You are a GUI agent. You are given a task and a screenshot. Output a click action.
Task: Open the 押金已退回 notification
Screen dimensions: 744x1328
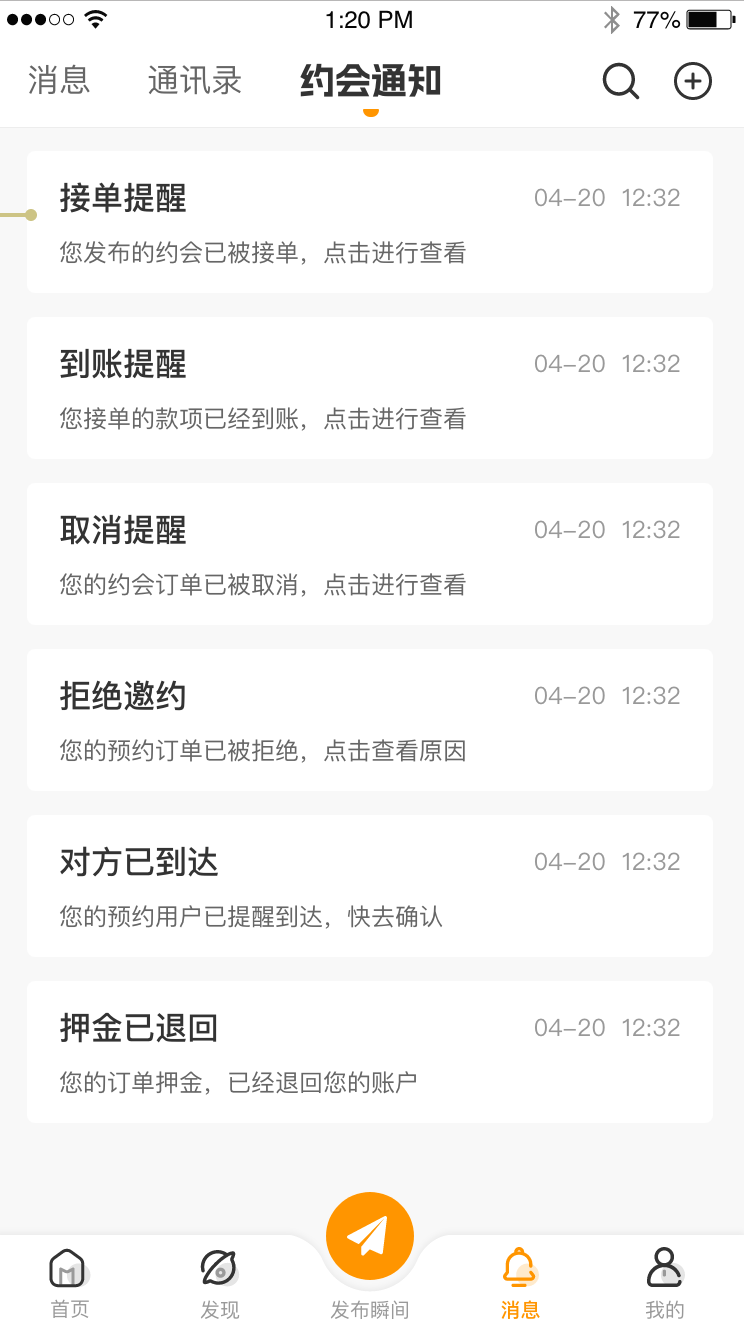(x=370, y=1052)
